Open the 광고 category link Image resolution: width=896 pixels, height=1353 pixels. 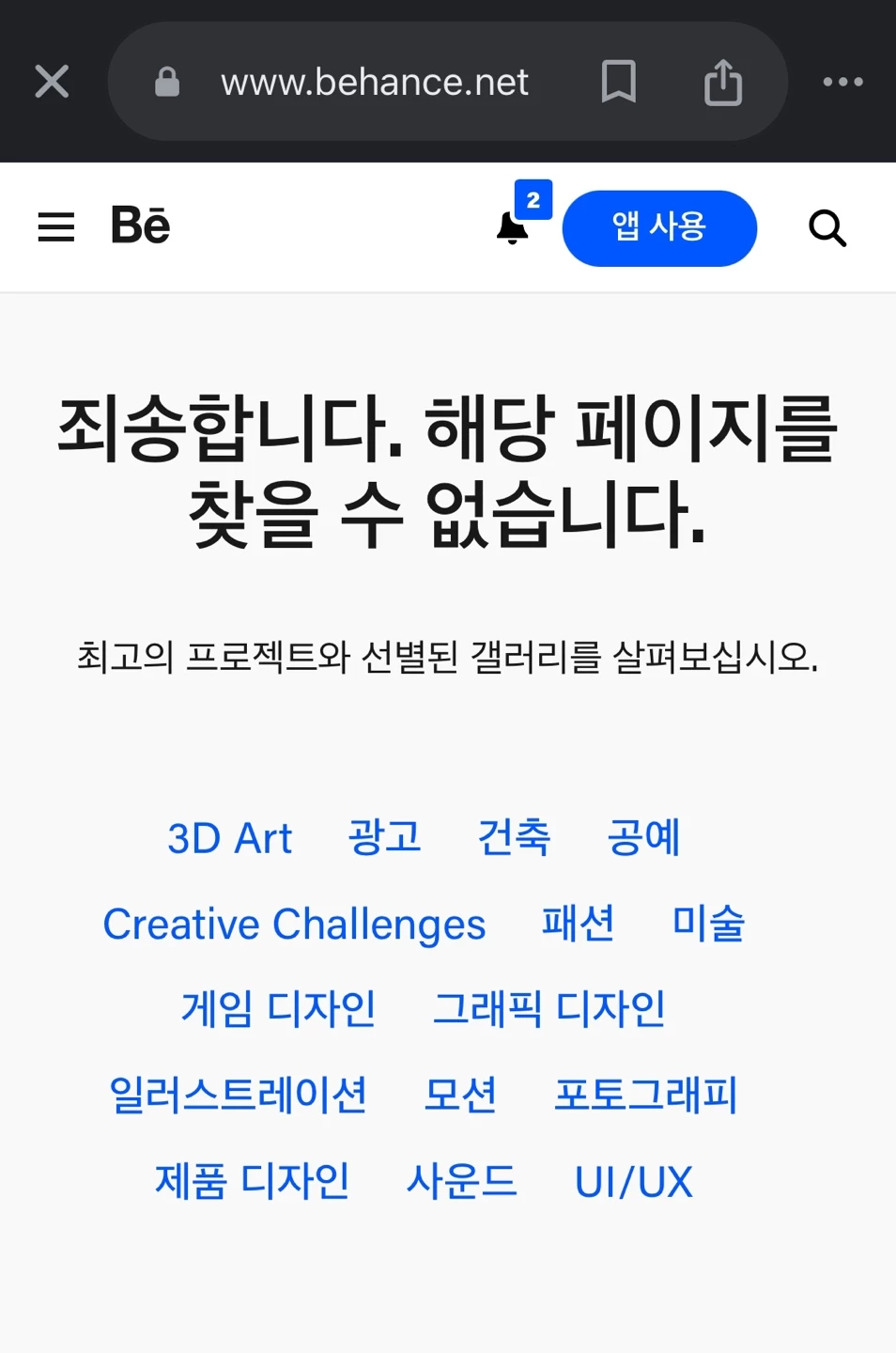385,837
